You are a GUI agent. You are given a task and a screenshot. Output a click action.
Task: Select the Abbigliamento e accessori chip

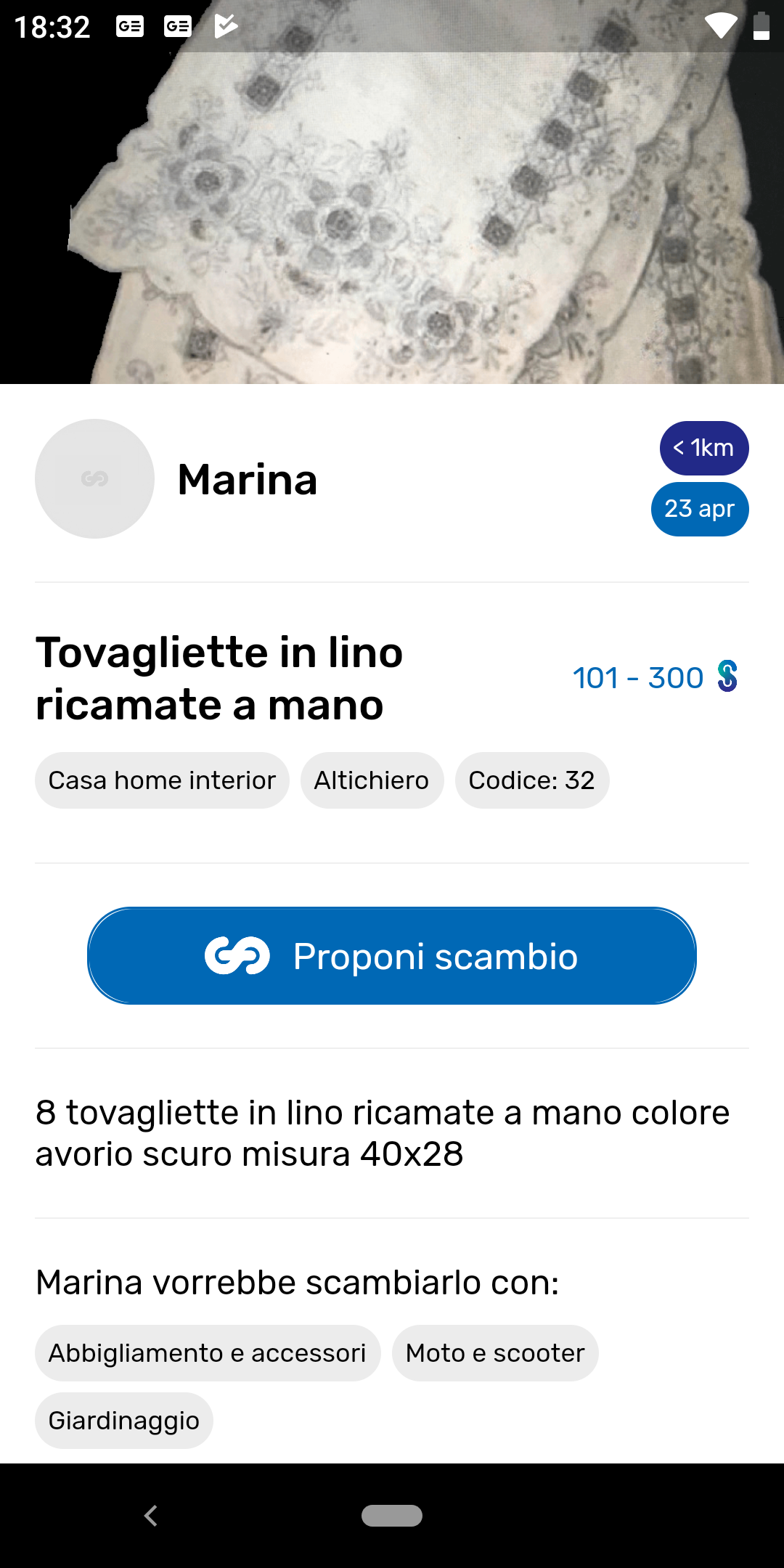(208, 1353)
